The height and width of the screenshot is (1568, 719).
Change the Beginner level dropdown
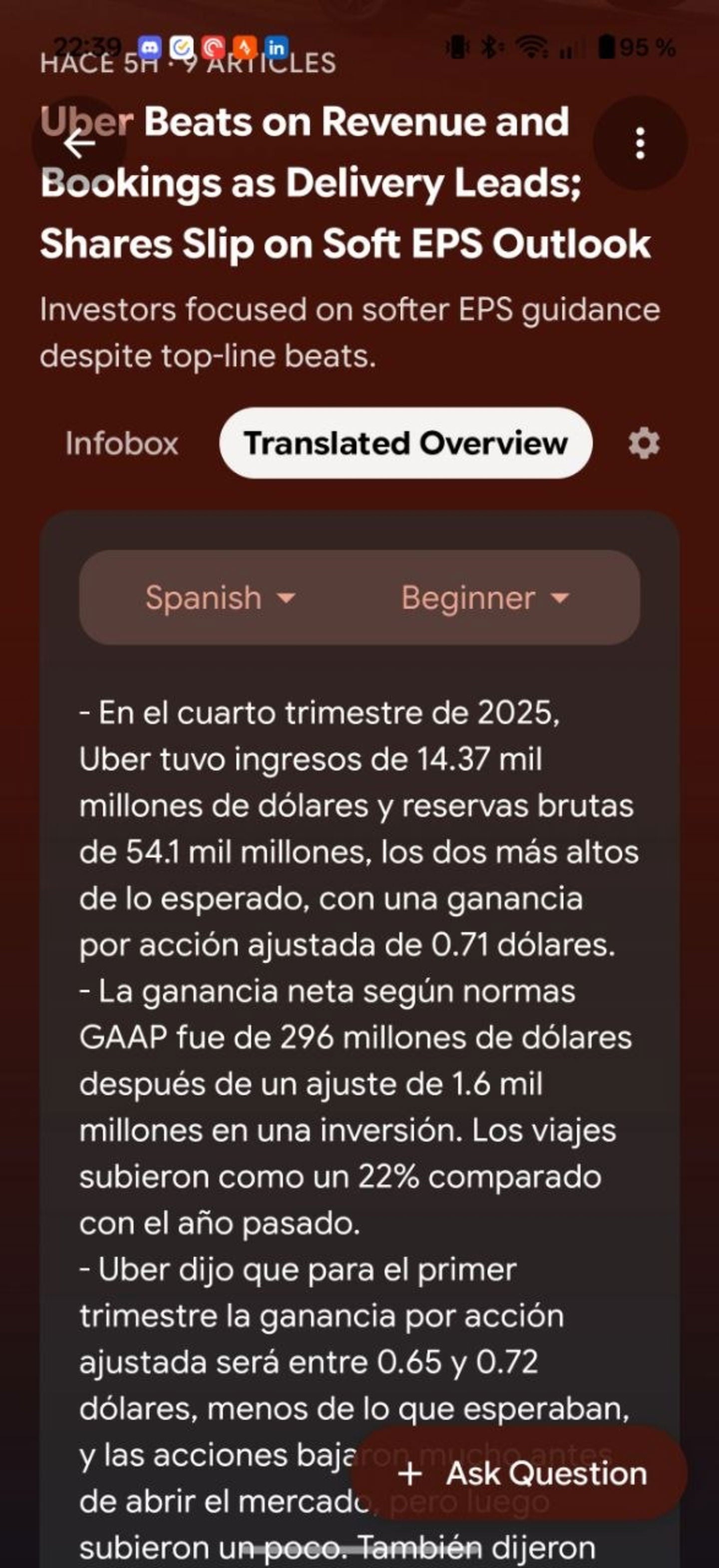click(x=485, y=598)
